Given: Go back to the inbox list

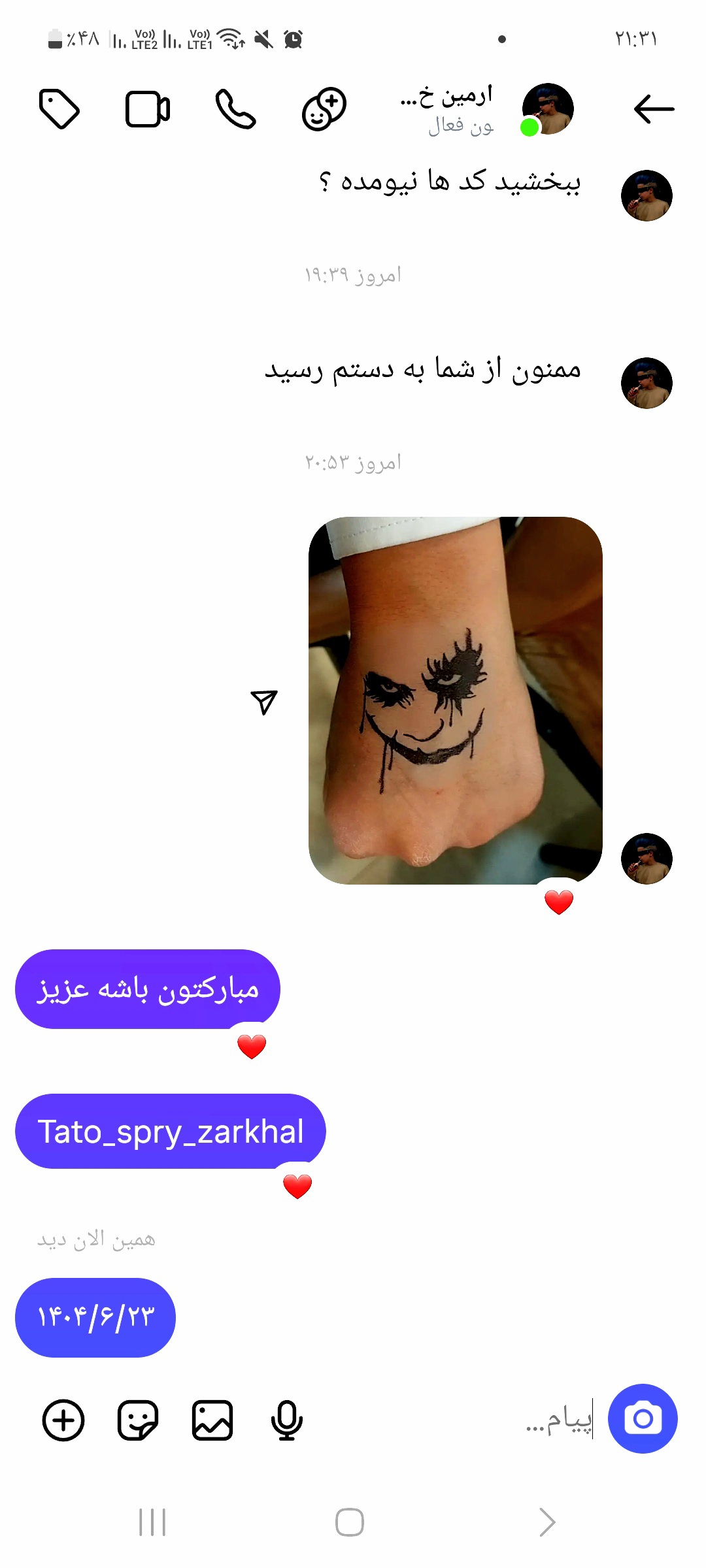Looking at the screenshot, I should [653, 108].
